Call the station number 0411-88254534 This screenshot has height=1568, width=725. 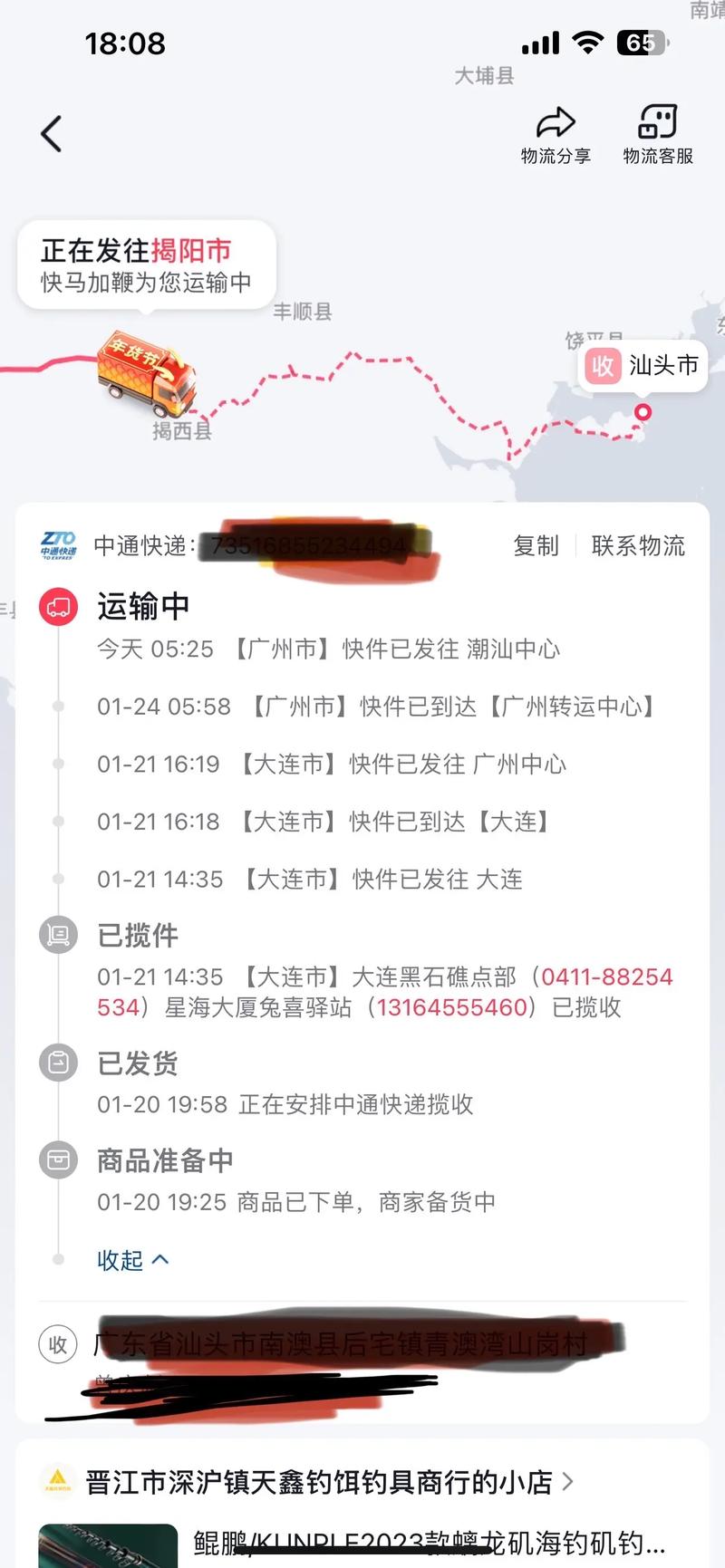(x=605, y=977)
